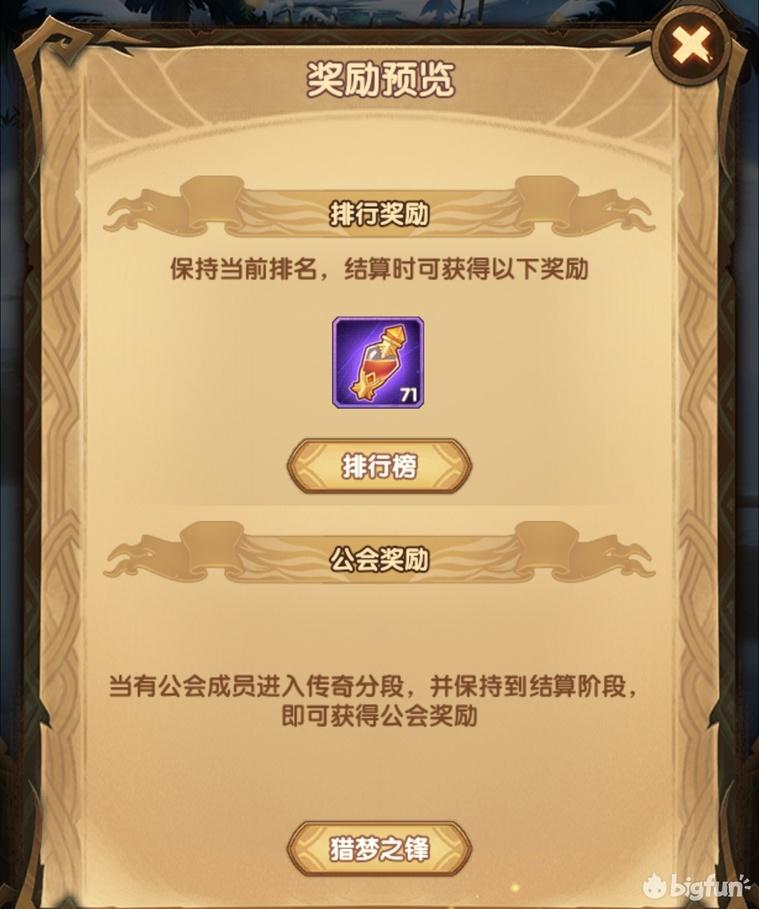
Task: Tap the 猎梦之锋 button
Action: [x=379, y=849]
